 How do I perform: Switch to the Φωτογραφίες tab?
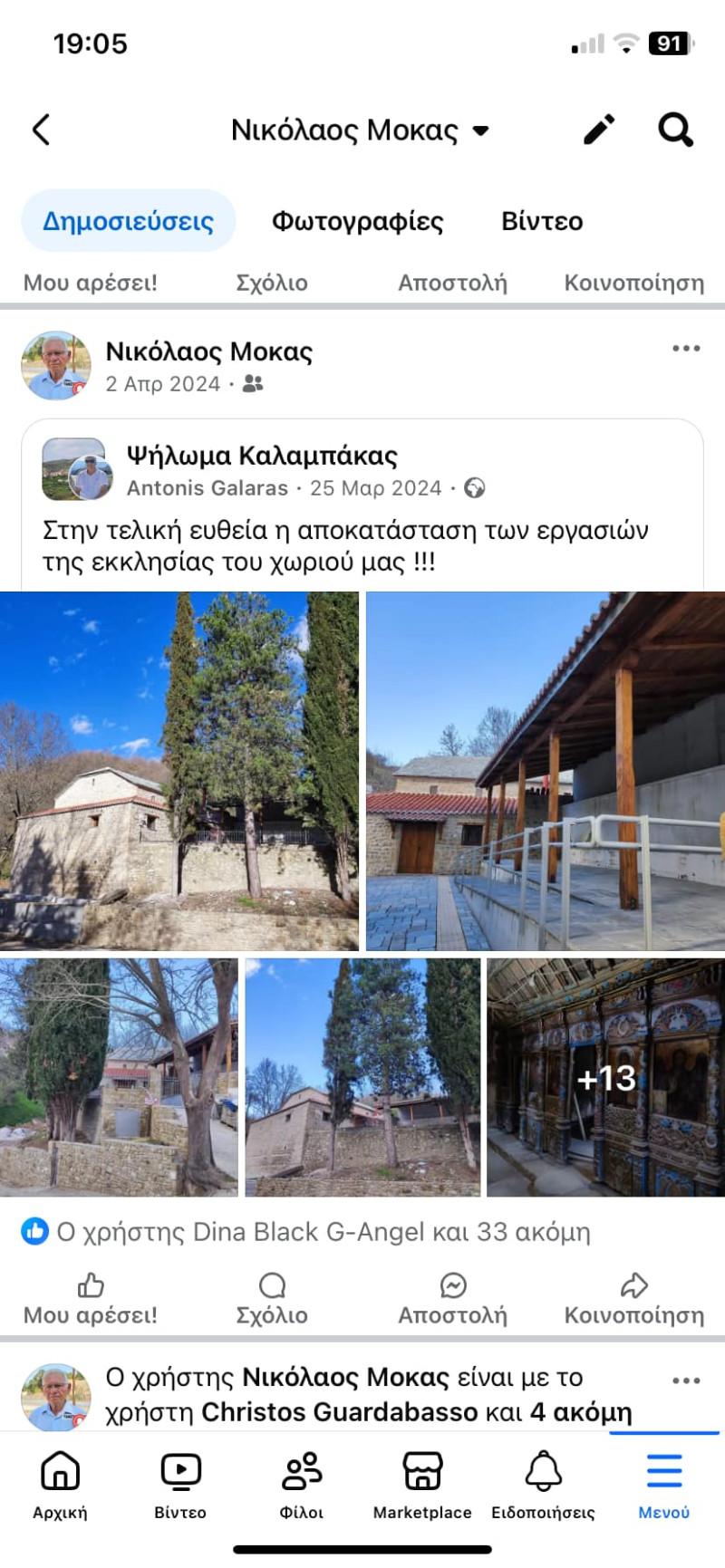(357, 221)
